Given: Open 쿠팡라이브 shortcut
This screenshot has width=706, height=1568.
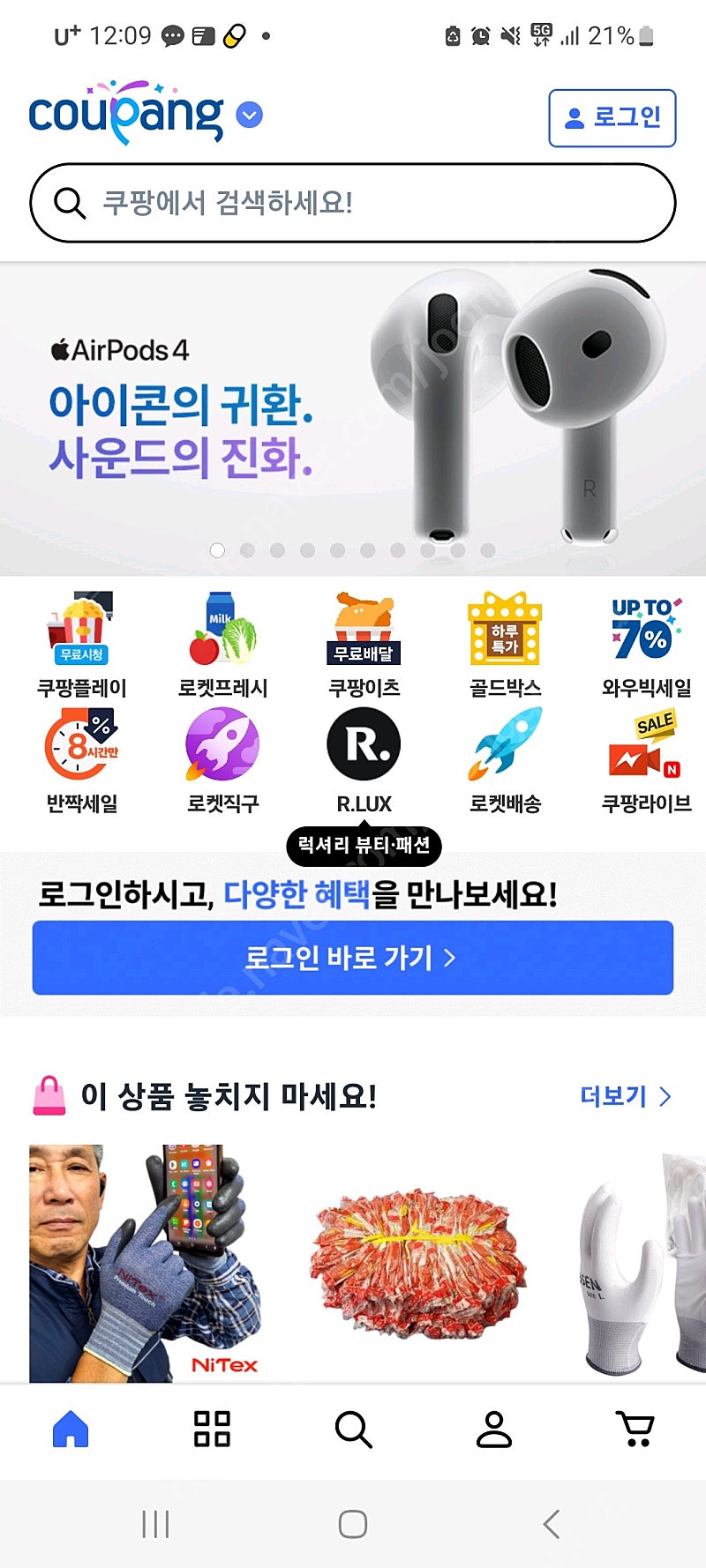Looking at the screenshot, I should (x=646, y=762).
